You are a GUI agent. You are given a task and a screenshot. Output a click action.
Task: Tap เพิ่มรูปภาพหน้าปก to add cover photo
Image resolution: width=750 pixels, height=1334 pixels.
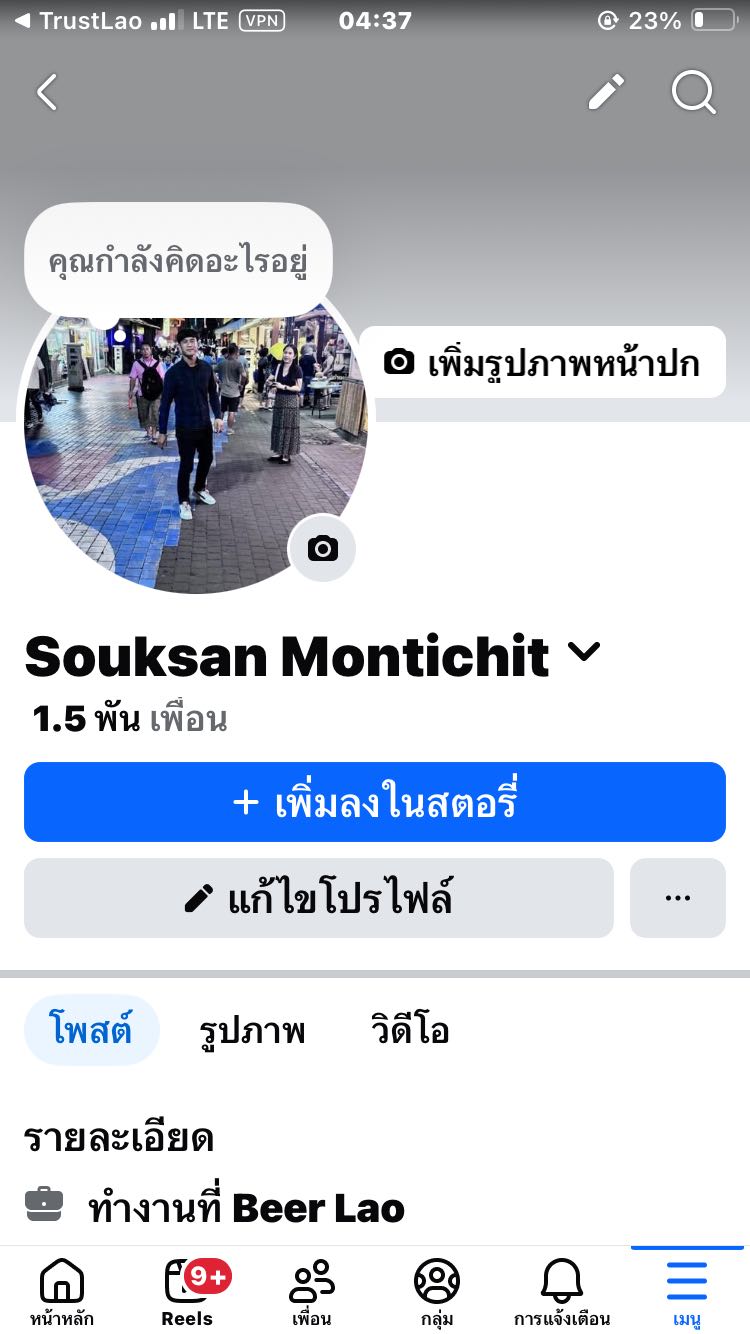(542, 362)
